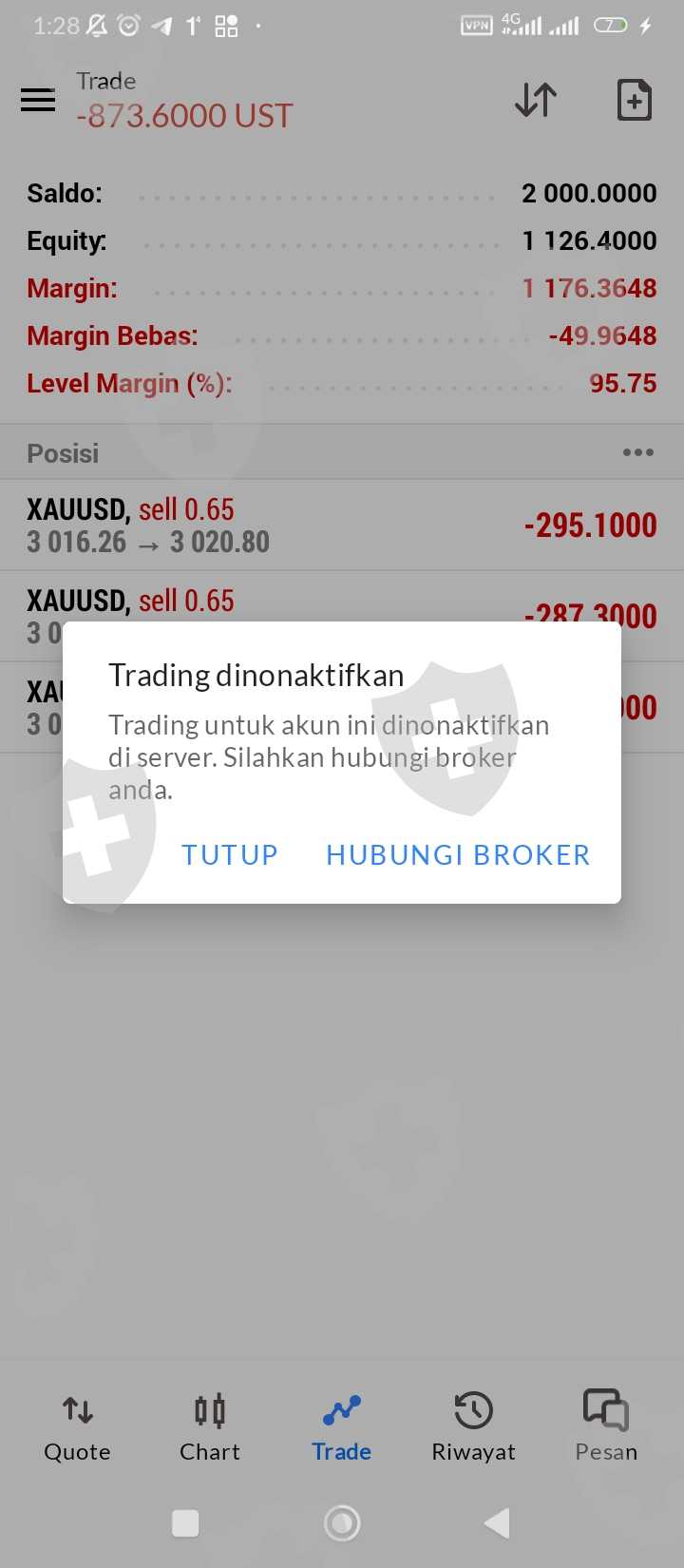Switch to the Chart tab
This screenshot has height=1568, width=684.
tap(210, 1427)
